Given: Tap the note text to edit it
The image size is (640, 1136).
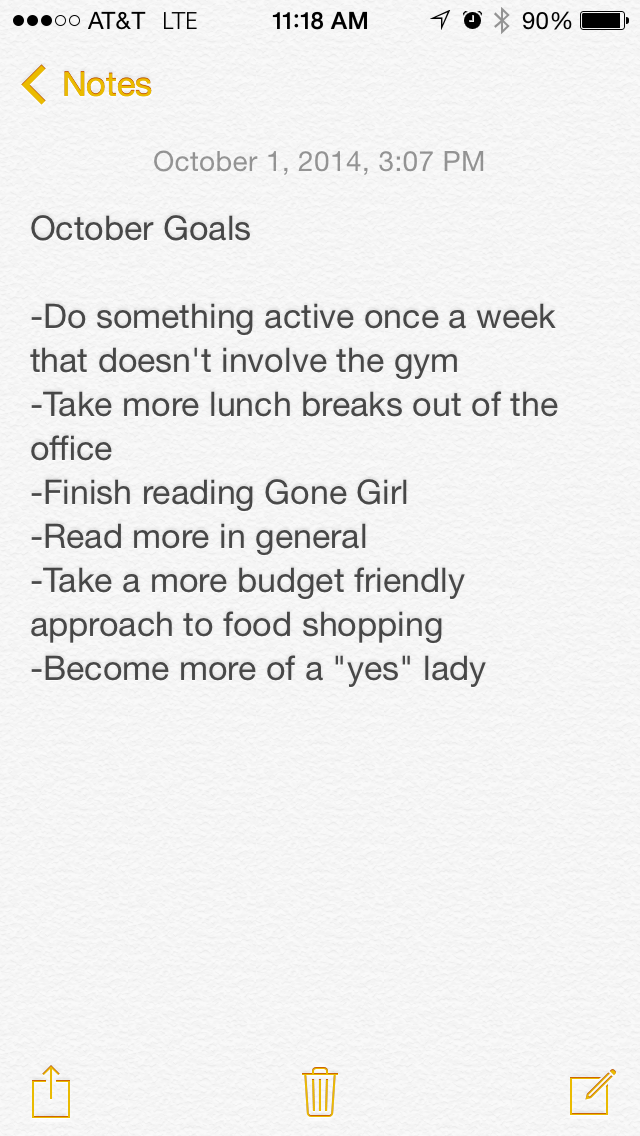Looking at the screenshot, I should [x=290, y=450].
